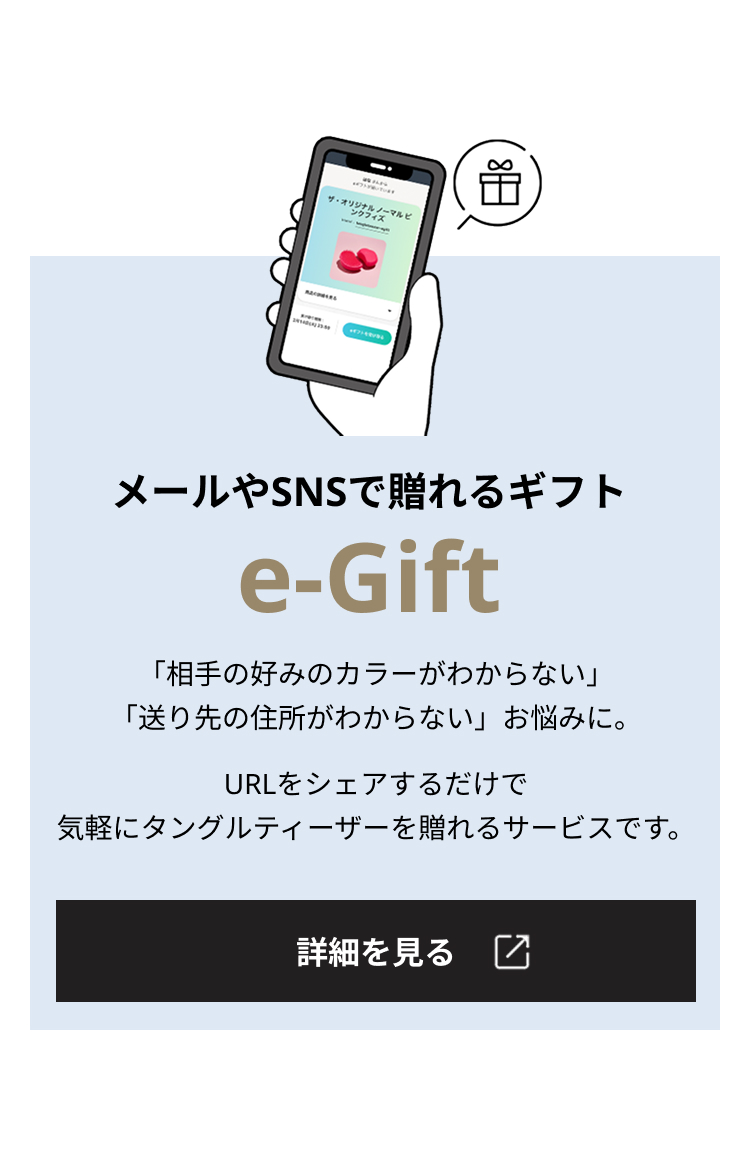Image resolution: width=750 pixels, height=1150 pixels.
Task: Tap the teal eギフトを受け取る button on phone
Action: pos(368,333)
